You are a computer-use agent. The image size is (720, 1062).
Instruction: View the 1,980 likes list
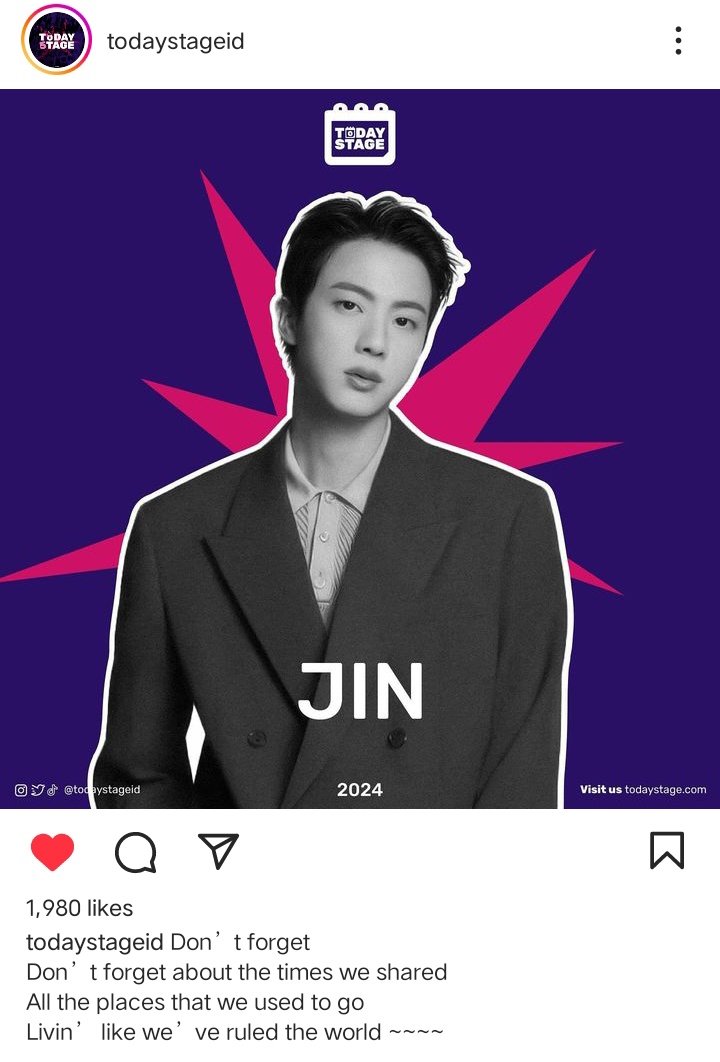click(80, 908)
